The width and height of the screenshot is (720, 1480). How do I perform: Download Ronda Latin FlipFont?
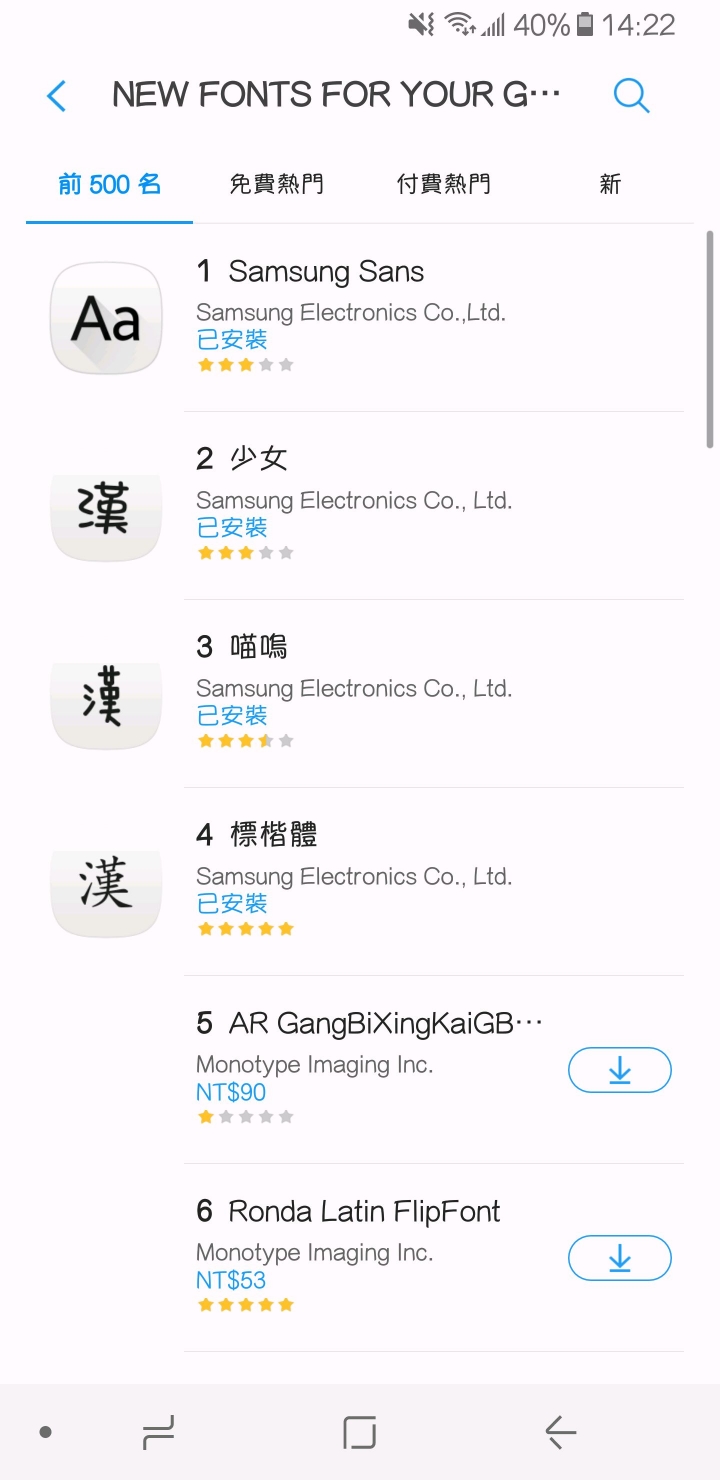[620, 1258]
